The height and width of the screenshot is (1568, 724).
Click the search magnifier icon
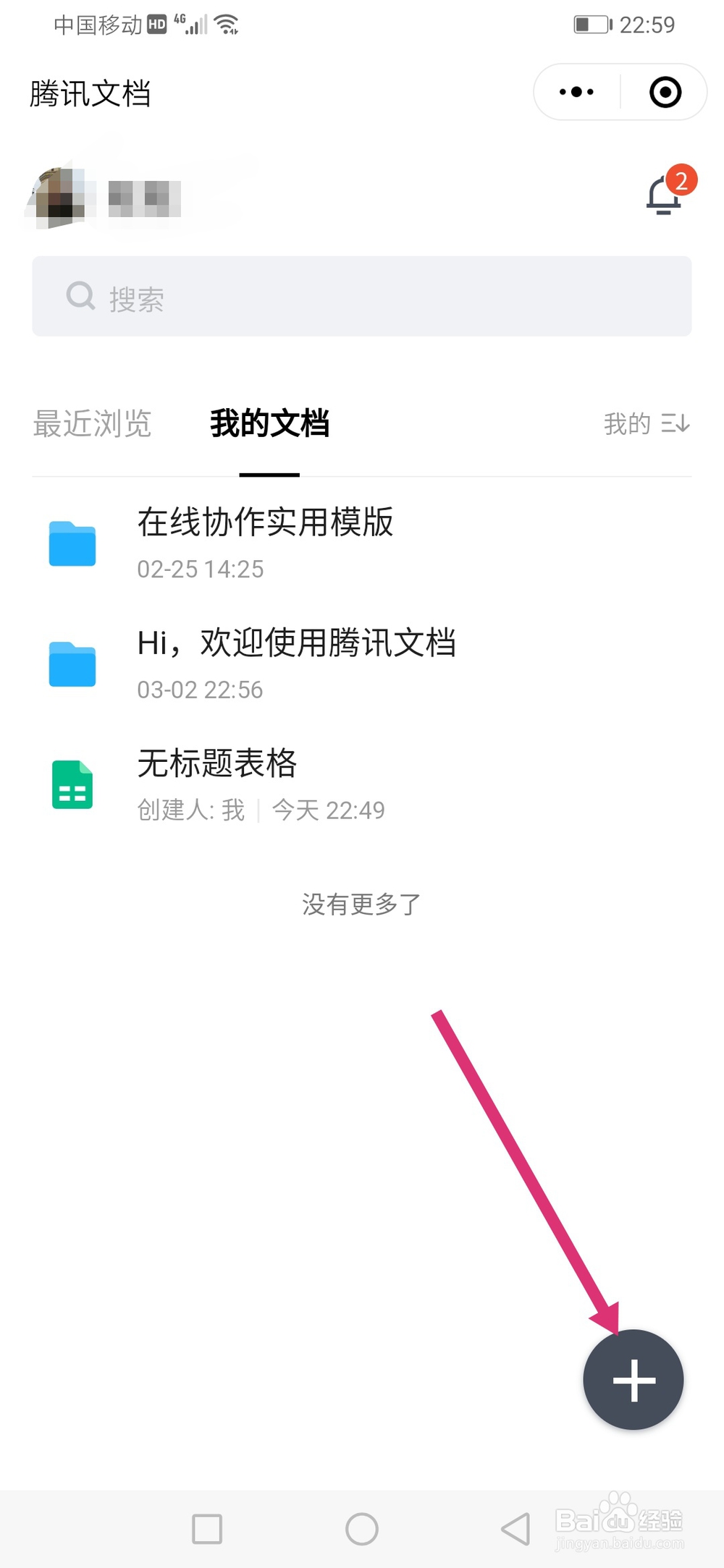81,296
